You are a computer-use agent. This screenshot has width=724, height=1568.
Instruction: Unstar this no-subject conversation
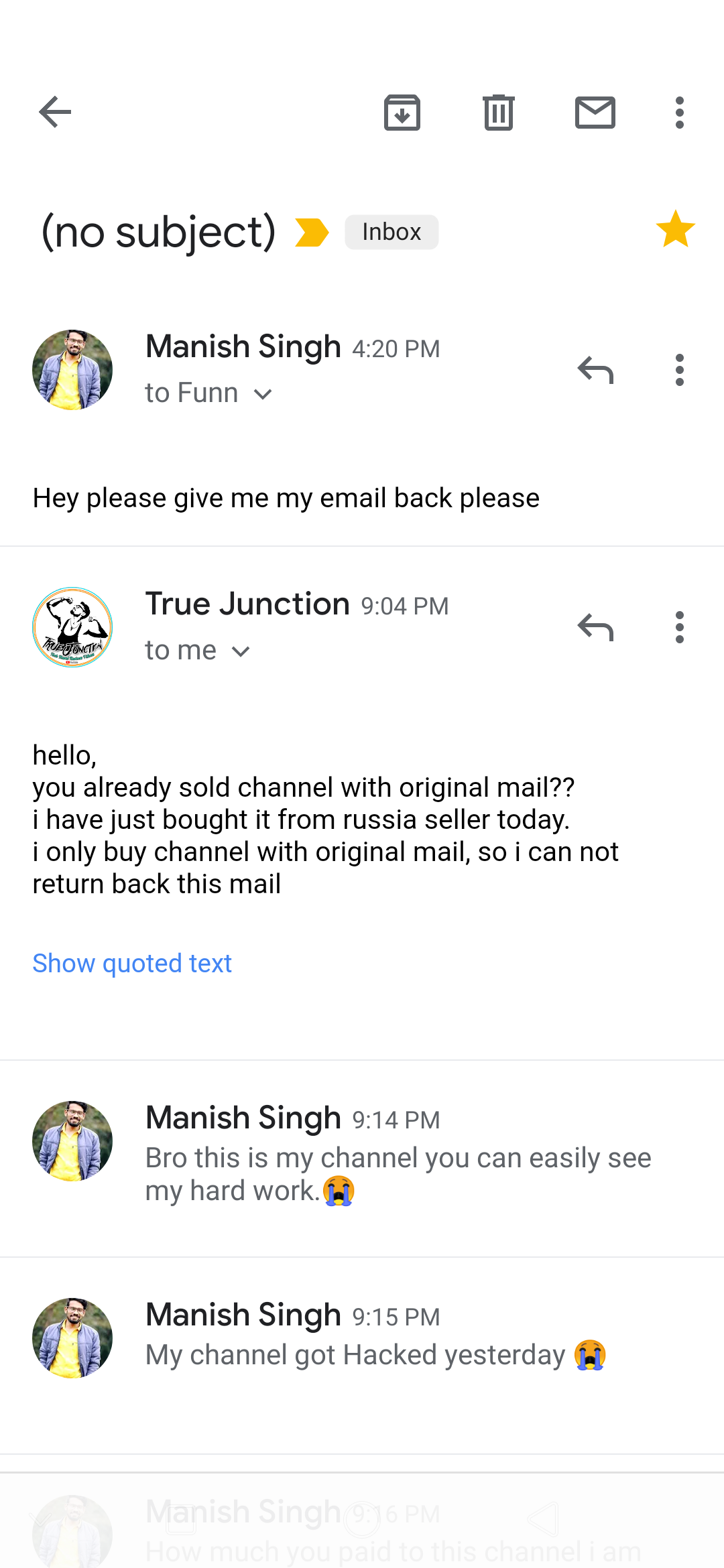click(675, 230)
